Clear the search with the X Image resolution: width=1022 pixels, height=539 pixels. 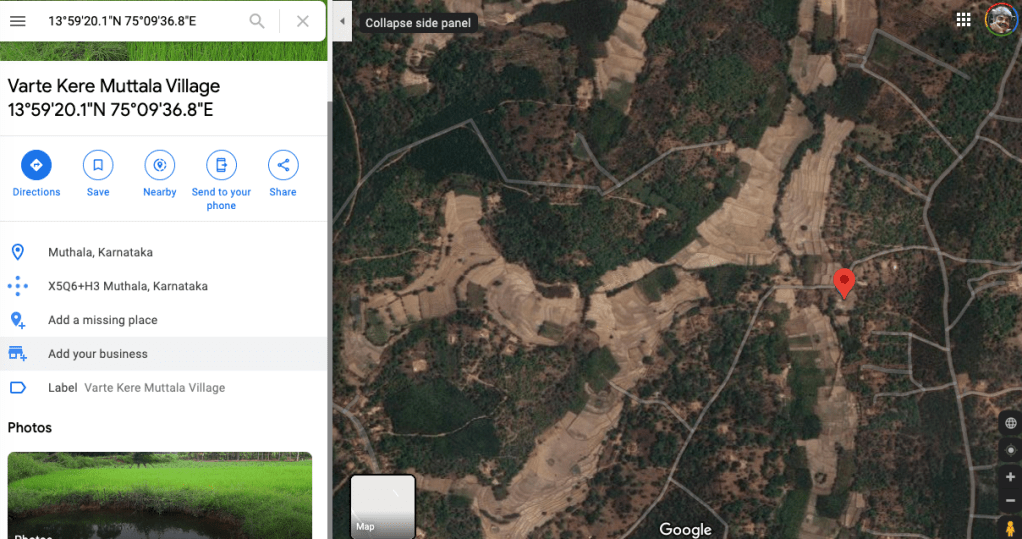click(303, 21)
